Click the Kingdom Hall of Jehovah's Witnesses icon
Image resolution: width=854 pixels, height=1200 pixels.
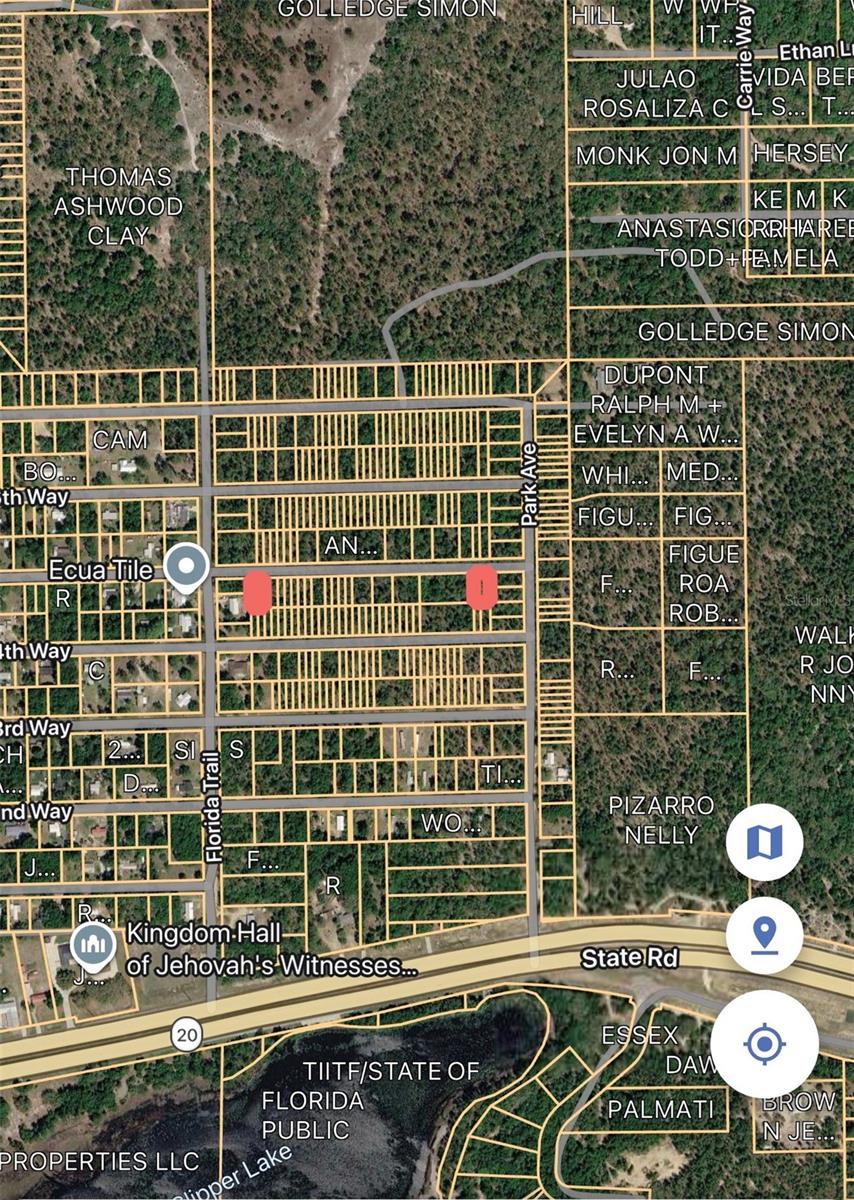93,944
